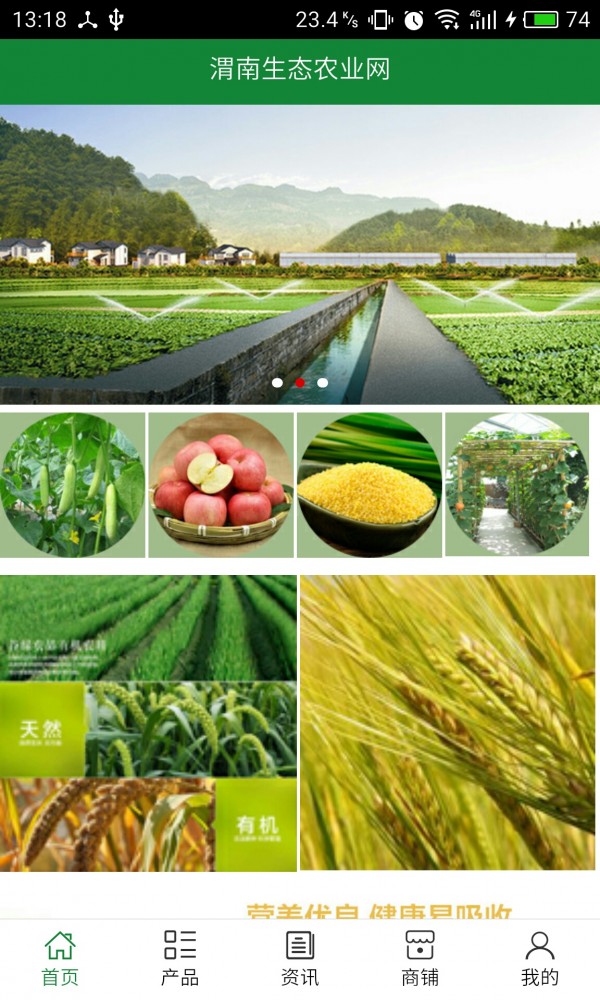Viewport: 600px width, 1000px height.
Task: Select the 首页 home tab
Action: click(60, 957)
